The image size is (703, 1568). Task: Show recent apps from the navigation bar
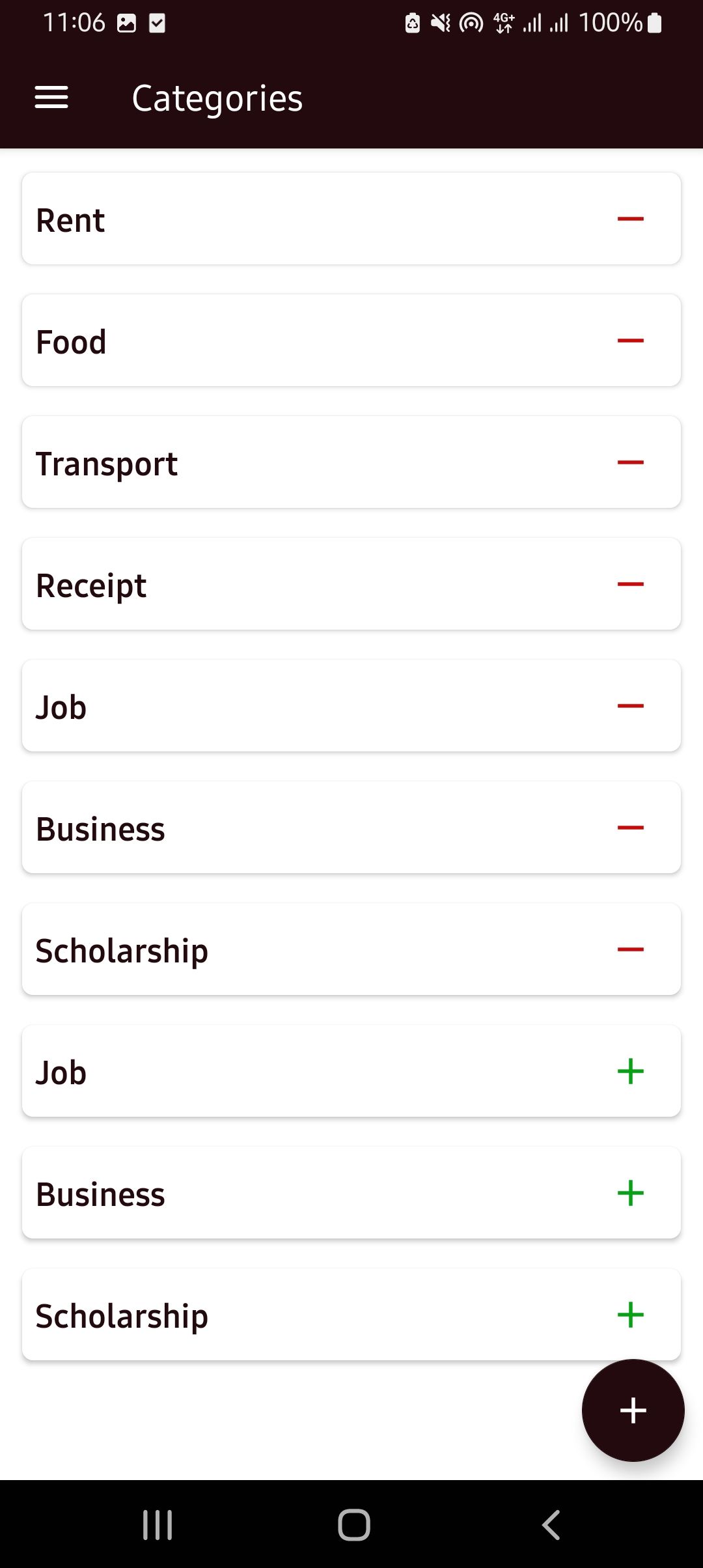(x=158, y=1524)
